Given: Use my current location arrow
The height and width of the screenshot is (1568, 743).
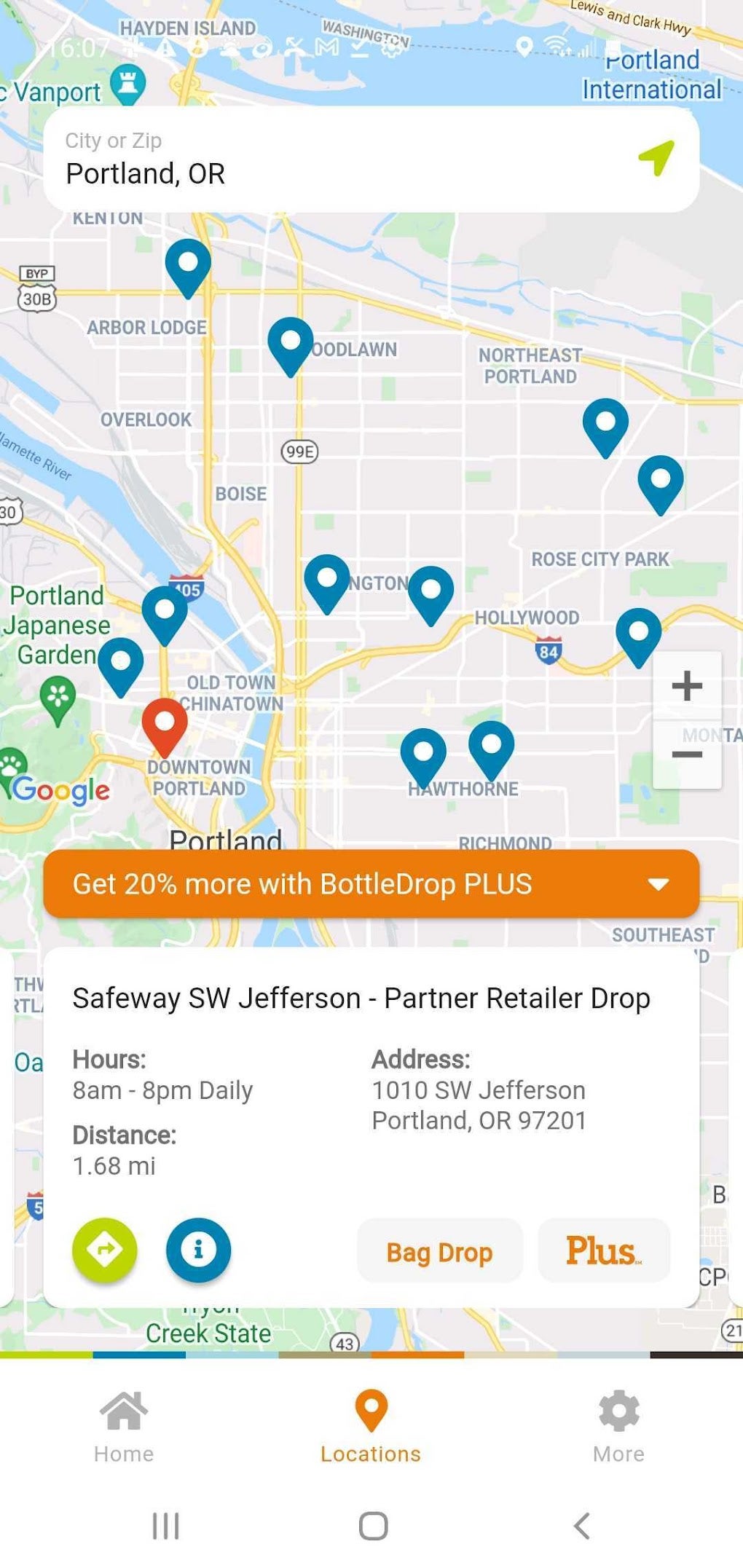Looking at the screenshot, I should (656, 157).
